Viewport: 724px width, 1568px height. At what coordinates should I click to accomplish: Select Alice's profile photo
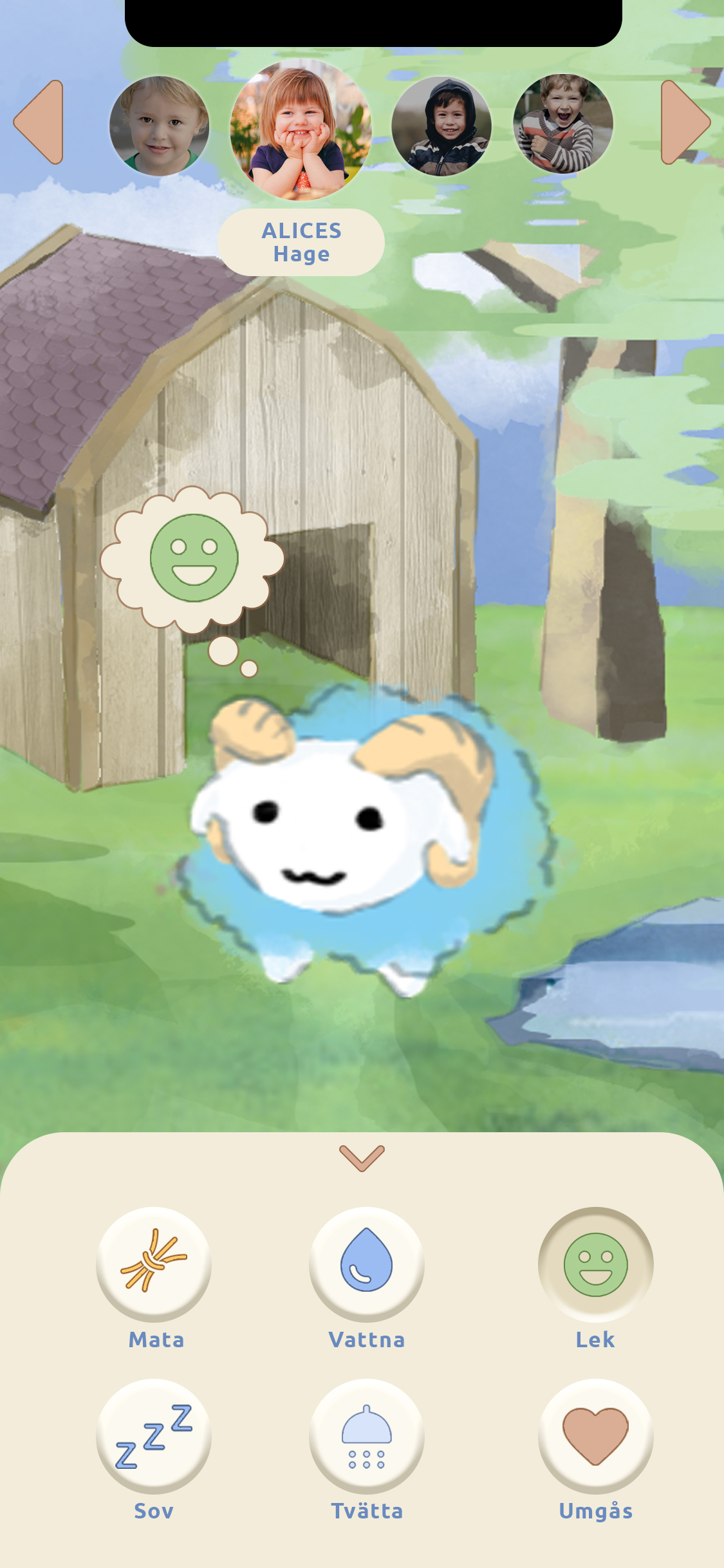(301, 129)
